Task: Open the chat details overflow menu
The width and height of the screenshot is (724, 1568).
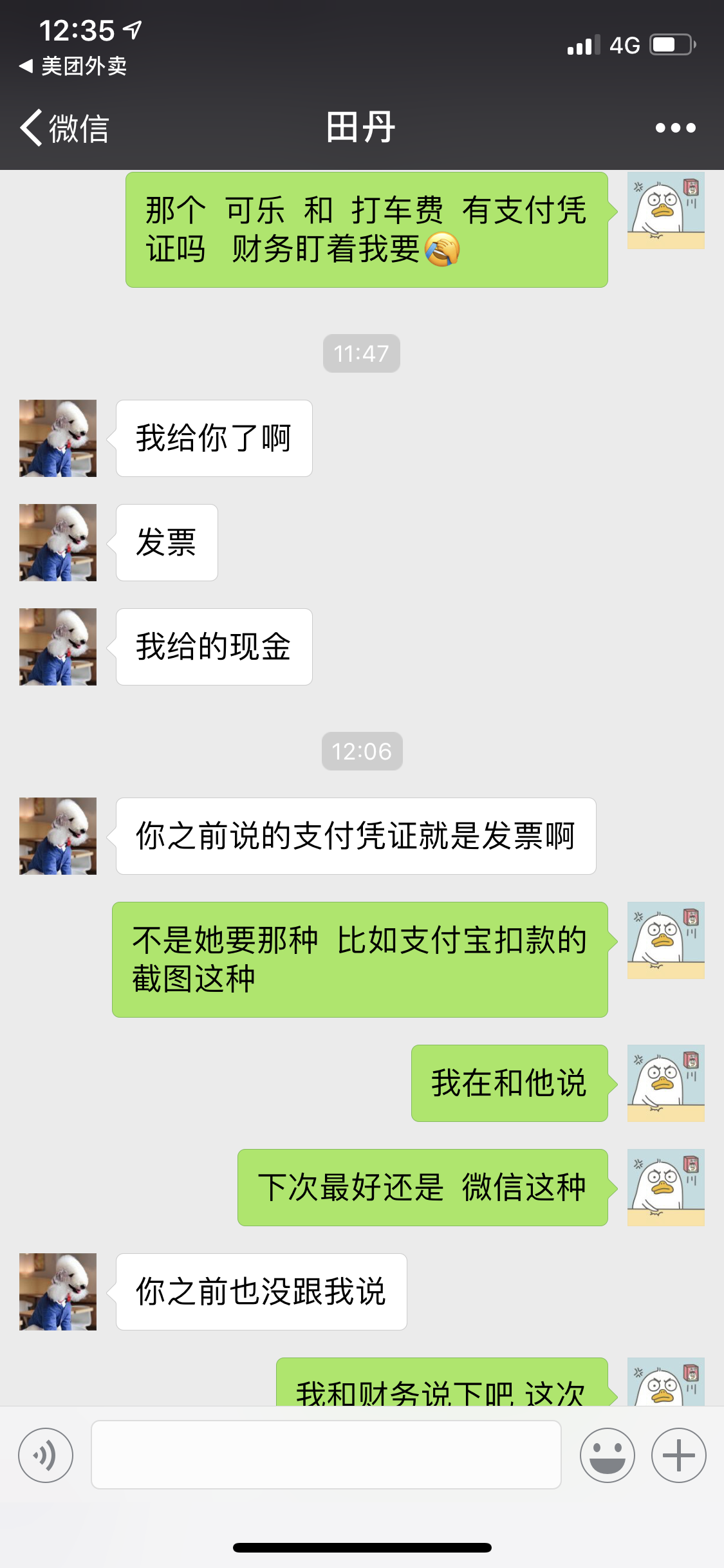Action: click(x=675, y=127)
